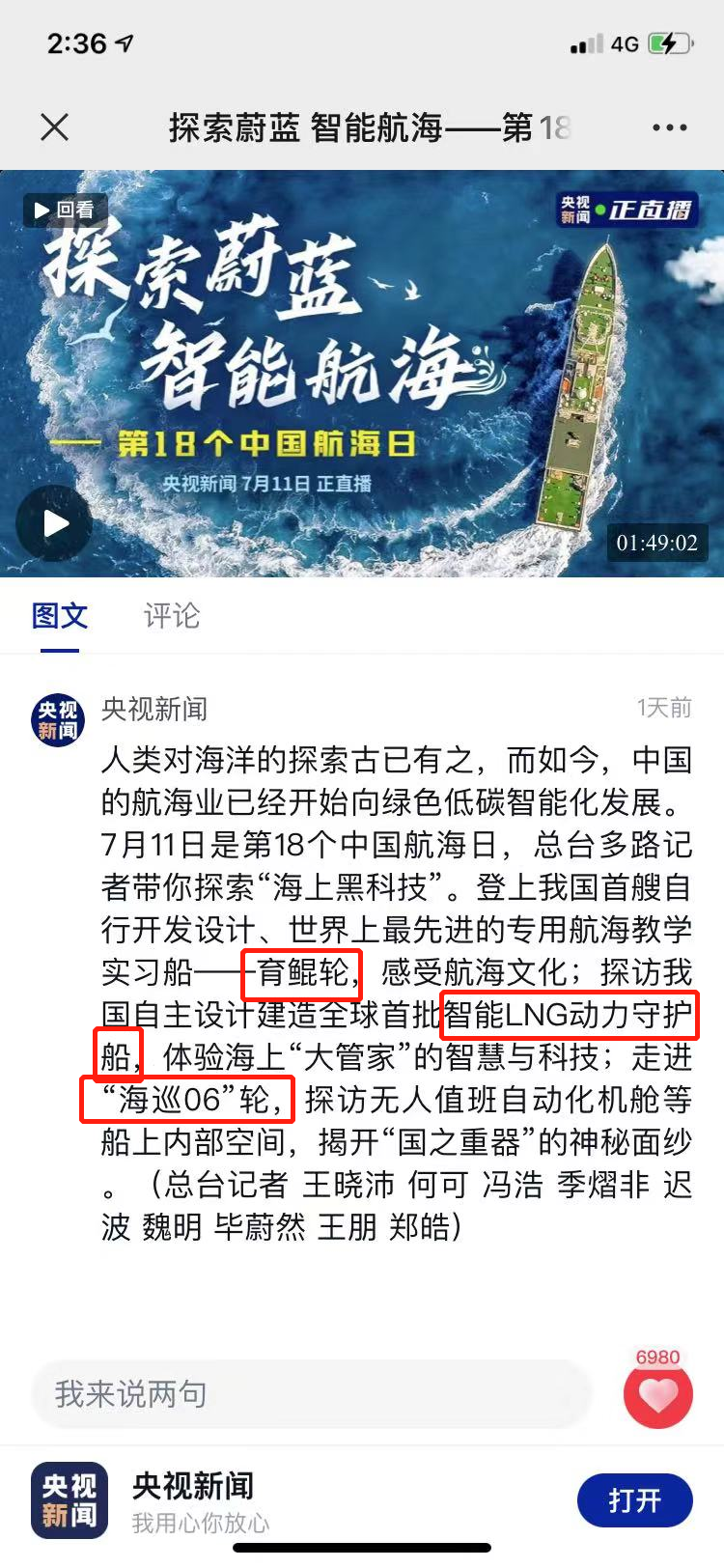Switch to the 图文 tab
The height and width of the screenshot is (1568, 724).
pos(60,616)
